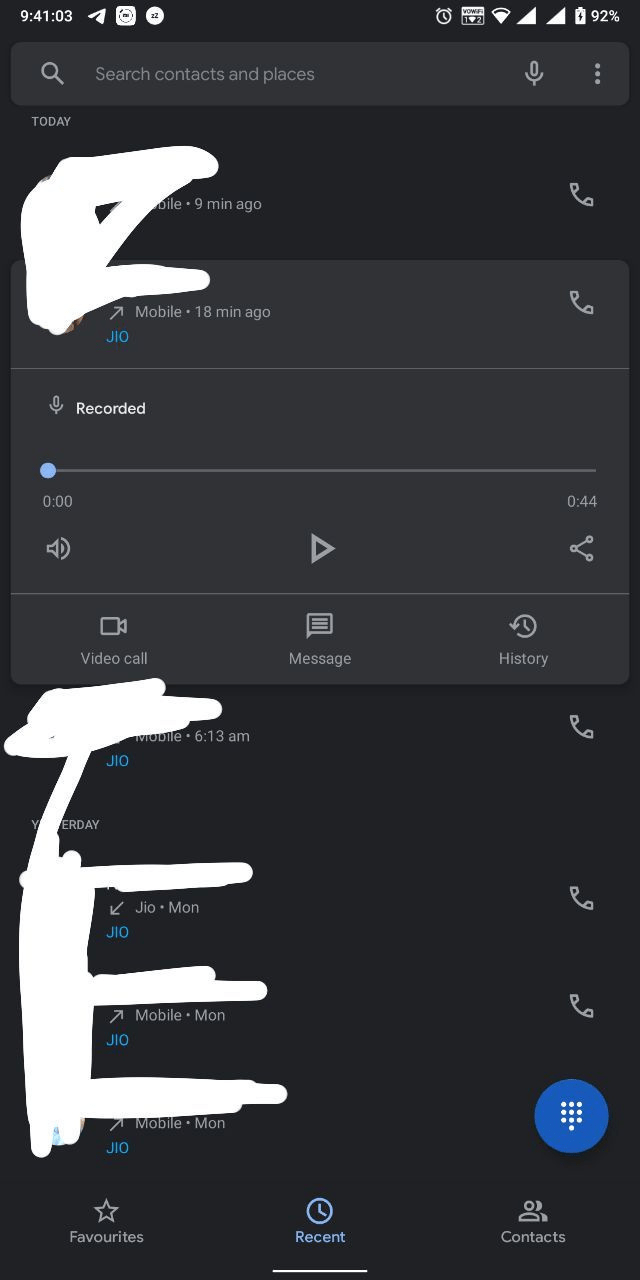Send a message to this contact
This screenshot has width=640, height=1280.
[320, 640]
